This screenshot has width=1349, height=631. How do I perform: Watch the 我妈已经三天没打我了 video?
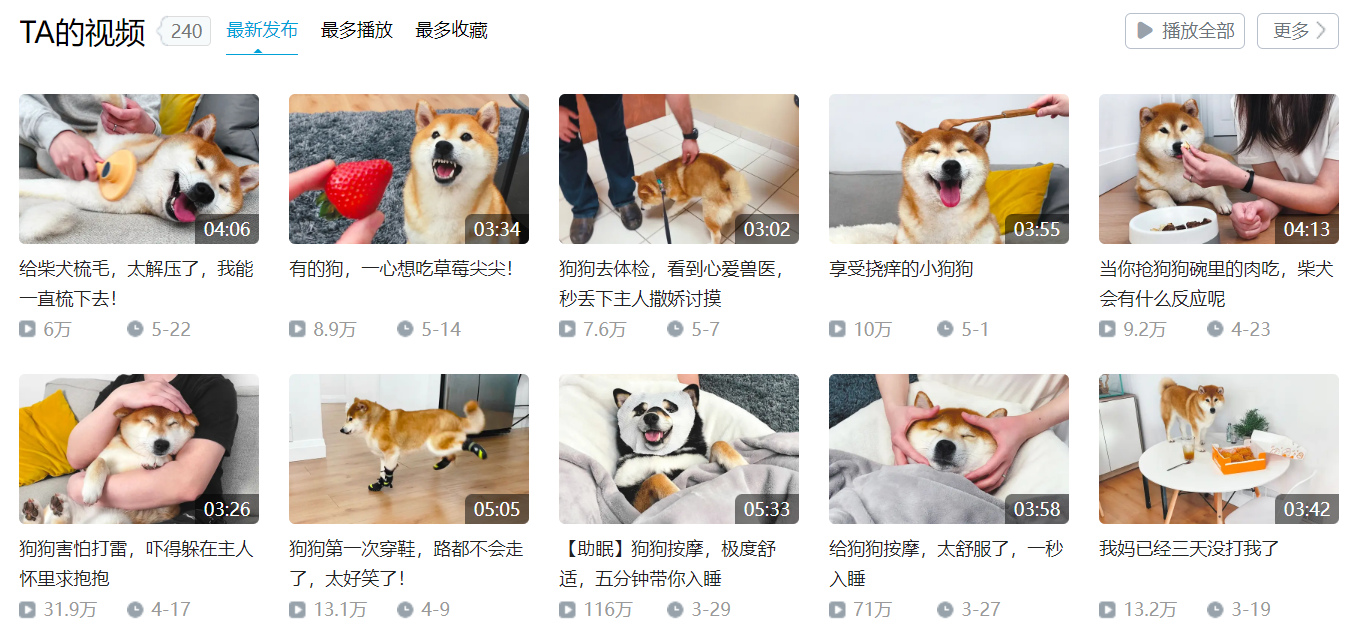[1219, 449]
